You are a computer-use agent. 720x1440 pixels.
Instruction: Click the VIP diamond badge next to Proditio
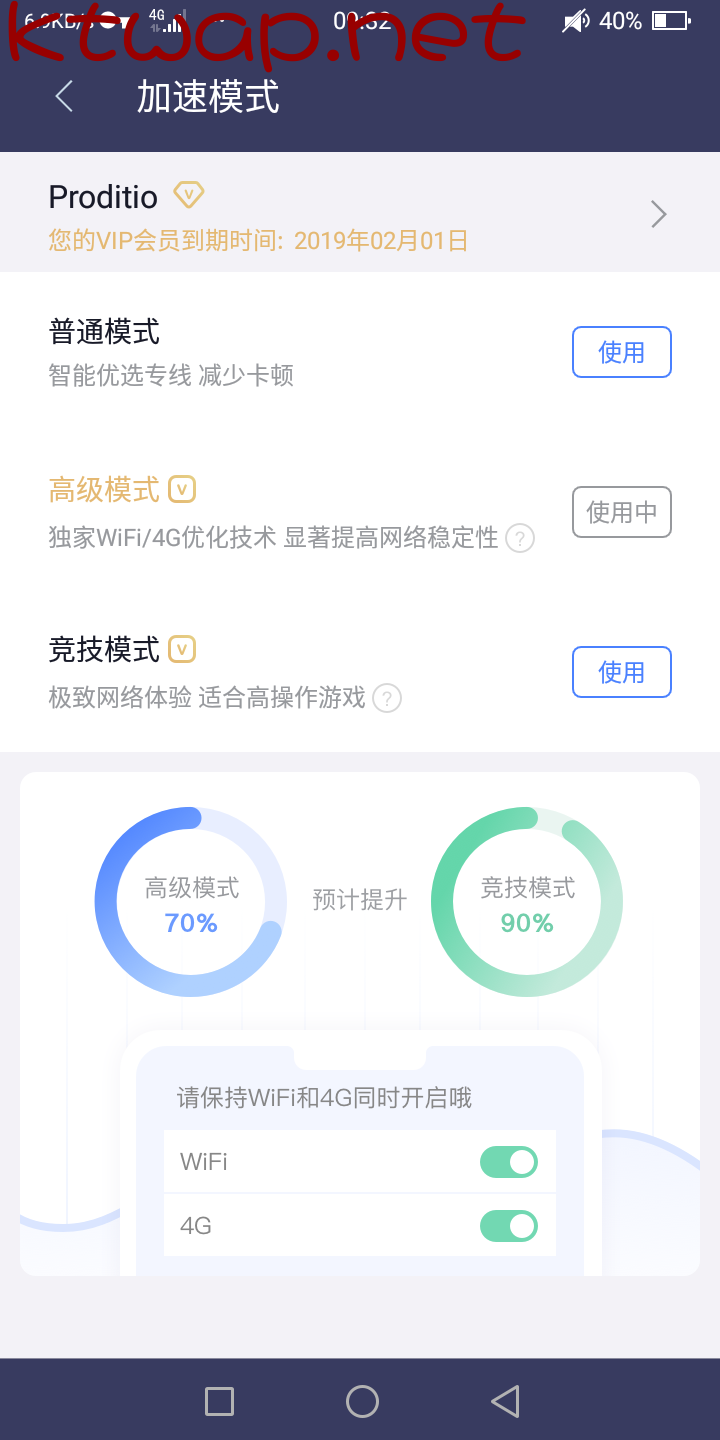(x=188, y=195)
